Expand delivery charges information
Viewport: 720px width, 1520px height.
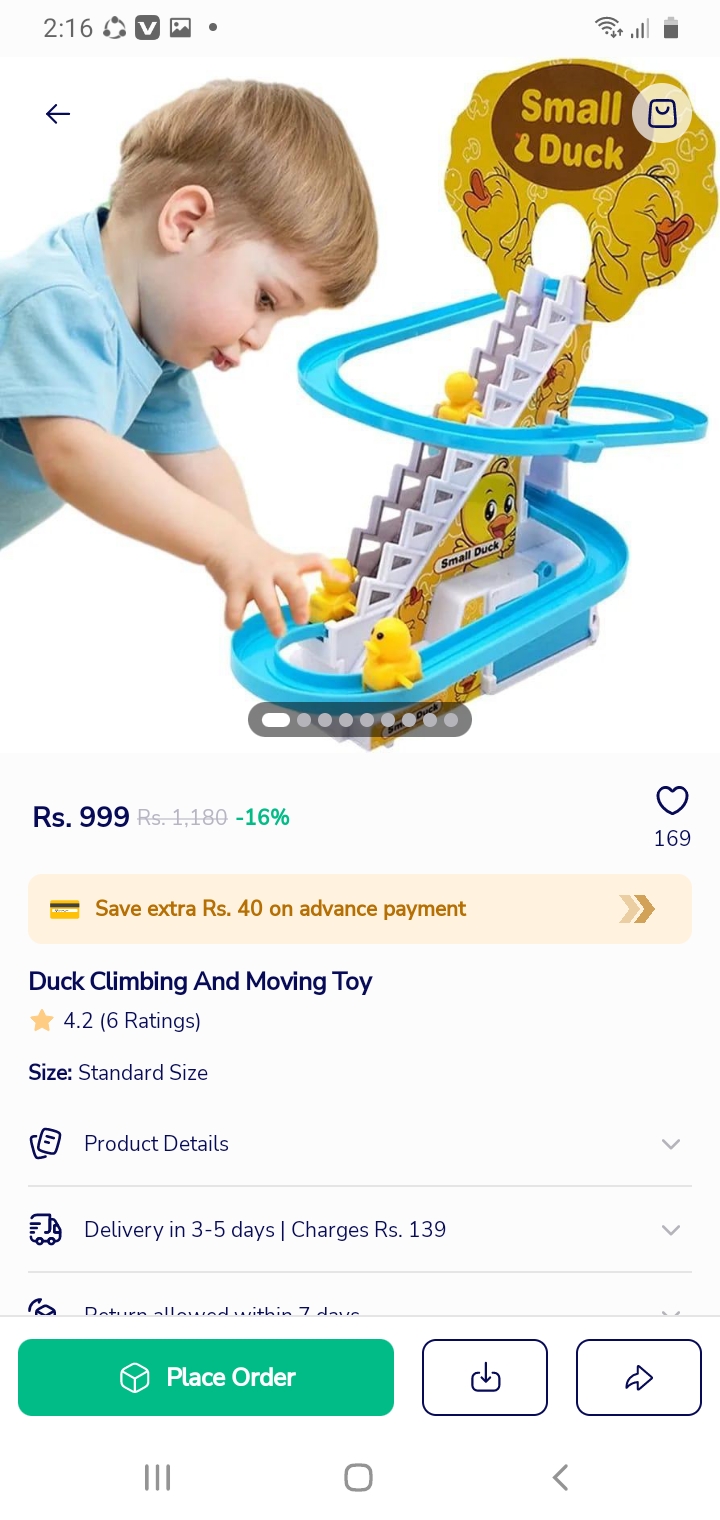click(x=360, y=1230)
